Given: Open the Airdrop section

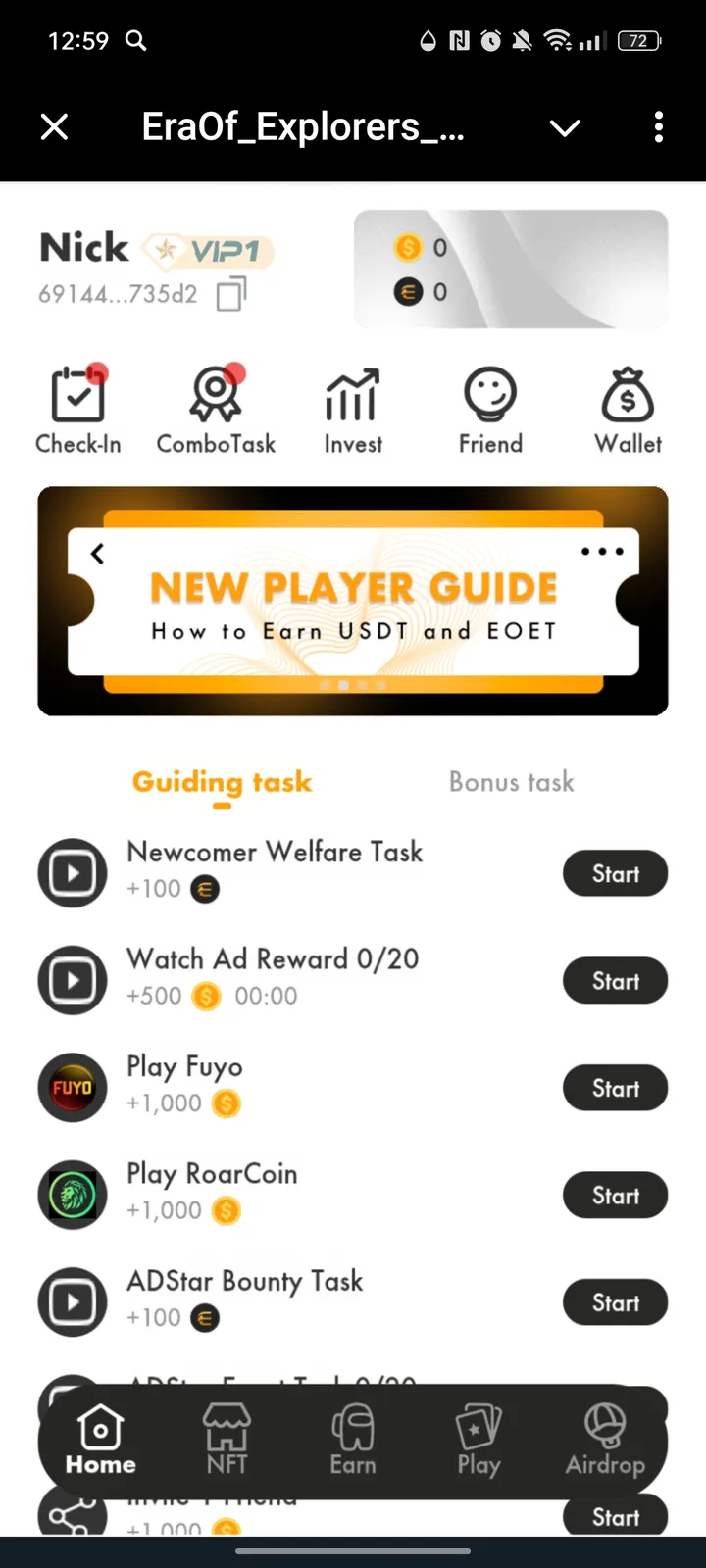Looking at the screenshot, I should tap(605, 1441).
